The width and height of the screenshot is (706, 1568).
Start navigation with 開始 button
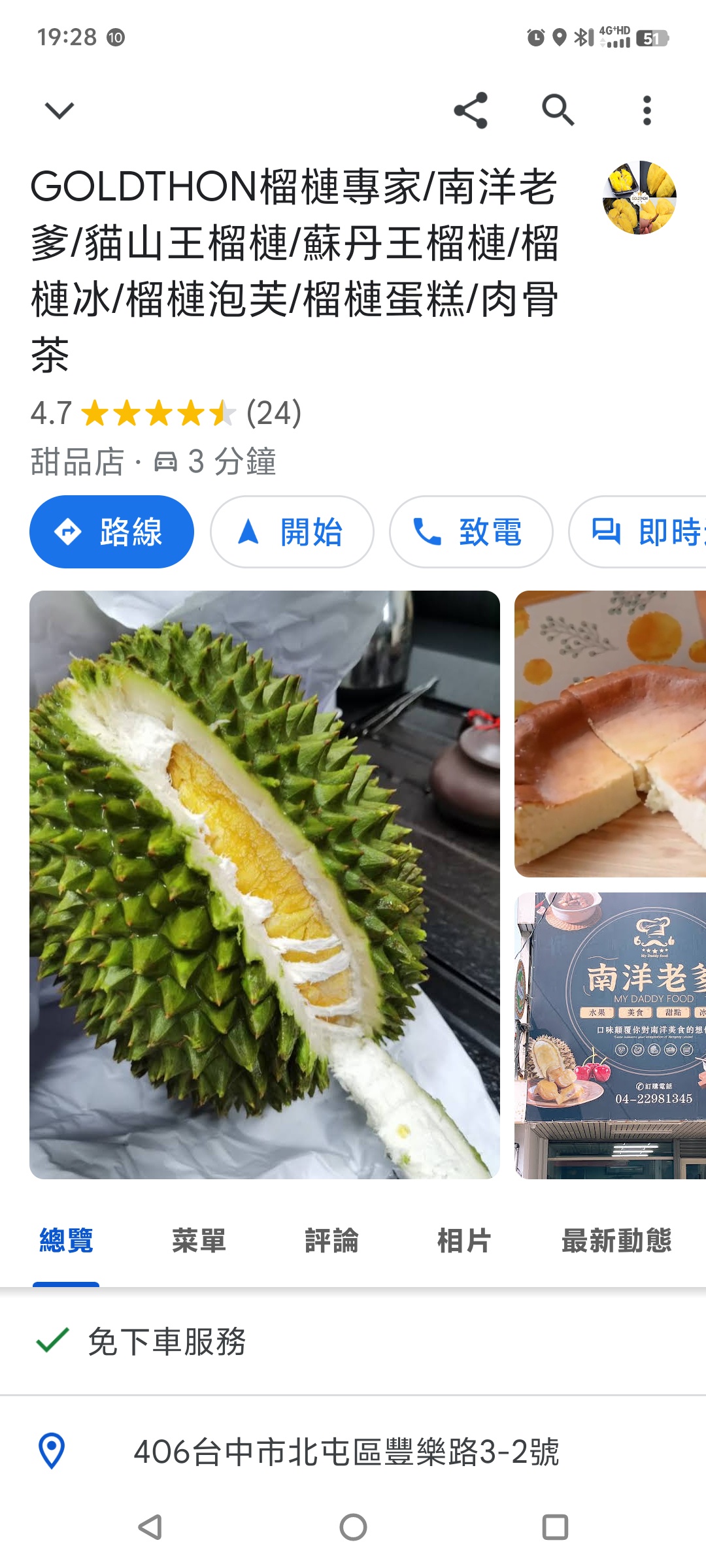292,532
